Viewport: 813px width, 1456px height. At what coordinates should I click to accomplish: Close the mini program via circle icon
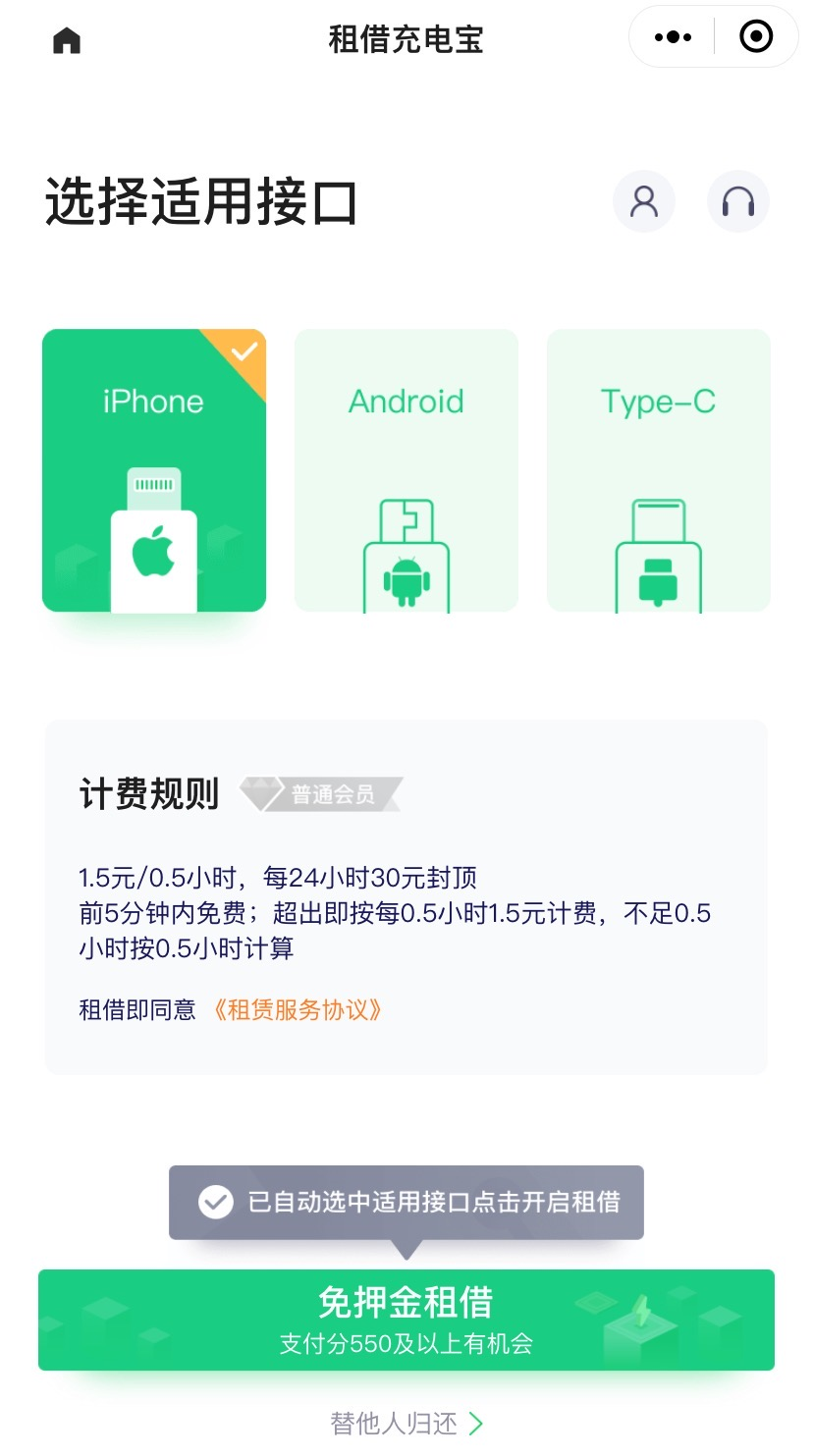(x=756, y=37)
